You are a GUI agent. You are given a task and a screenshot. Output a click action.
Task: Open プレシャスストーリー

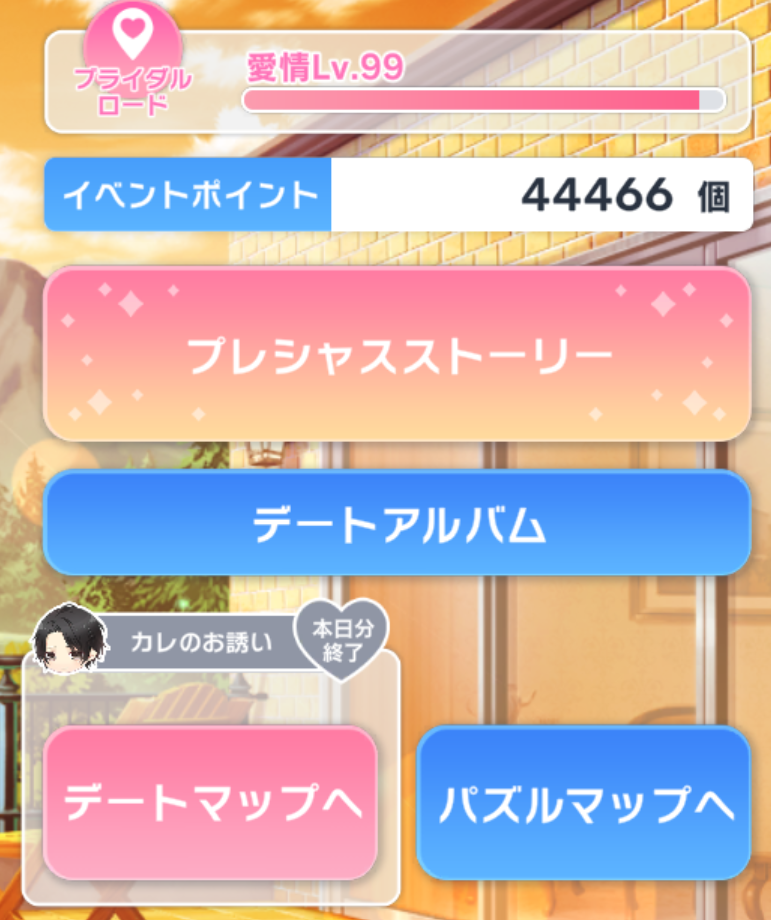397,355
